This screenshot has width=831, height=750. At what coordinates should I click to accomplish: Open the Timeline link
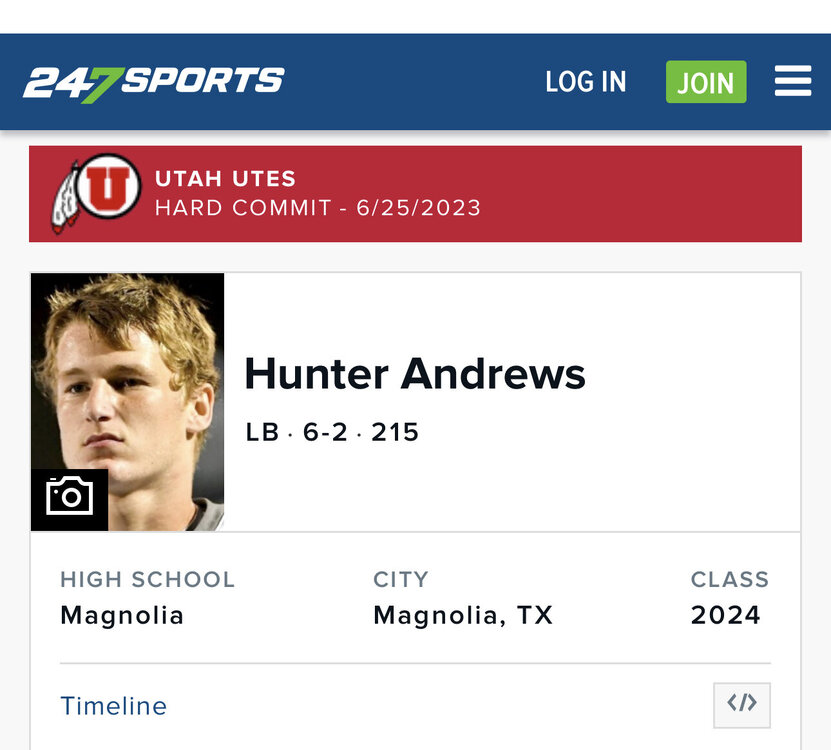click(x=113, y=705)
